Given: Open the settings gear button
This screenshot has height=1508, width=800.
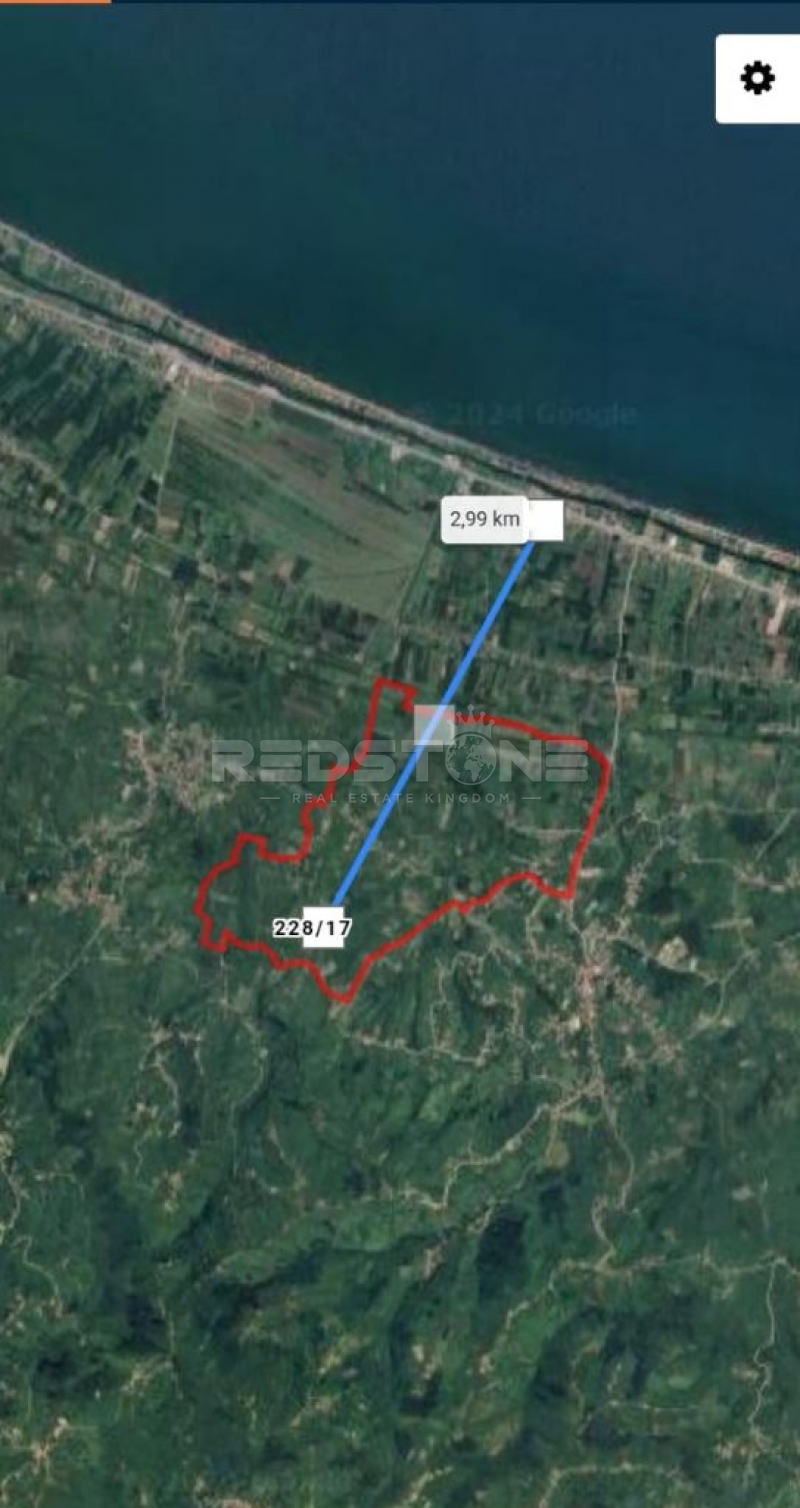Looking at the screenshot, I should (757, 78).
